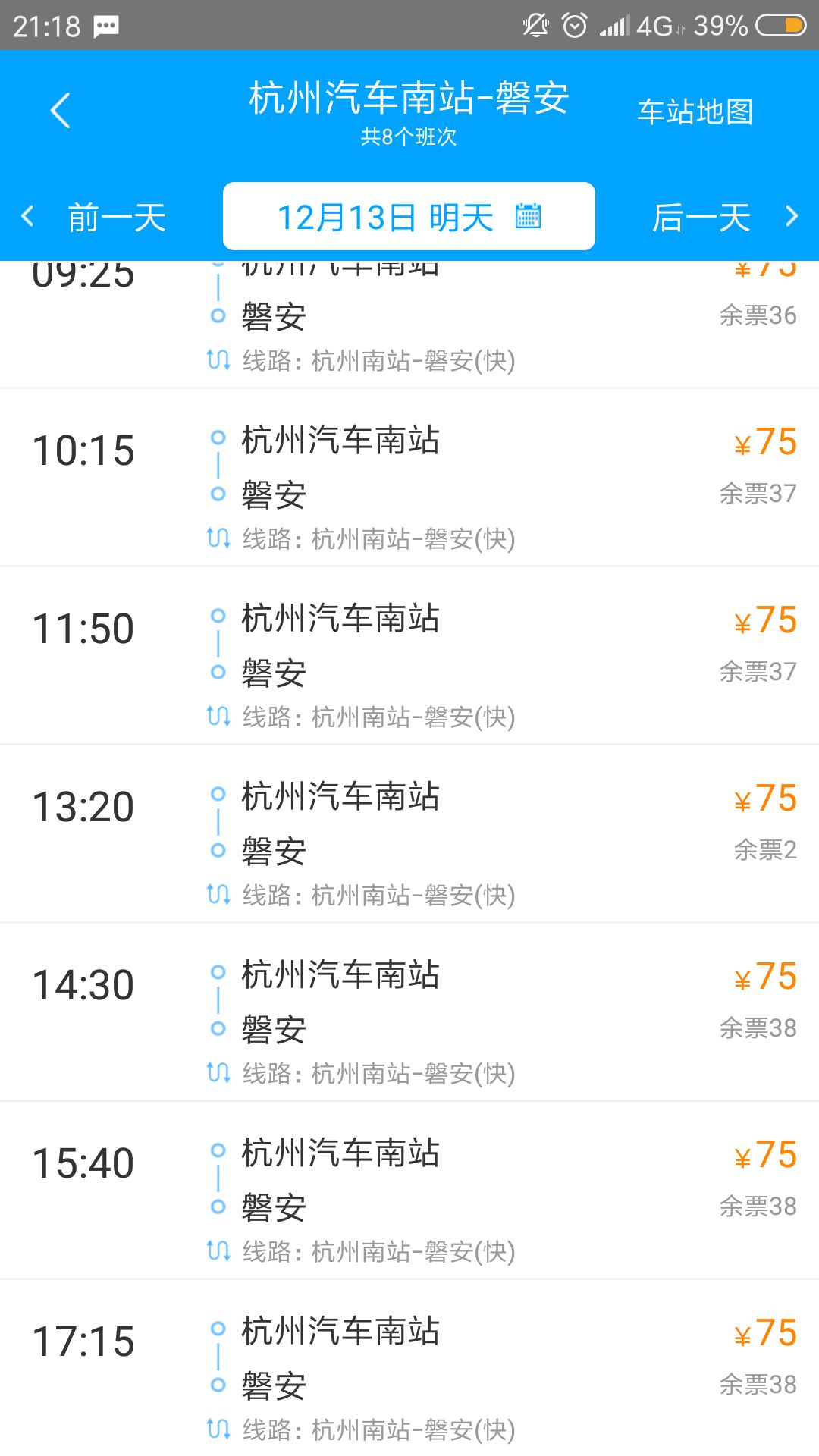Image resolution: width=819 pixels, height=1456 pixels.
Task: Open the 14:30 departure details
Action: [x=409, y=1012]
